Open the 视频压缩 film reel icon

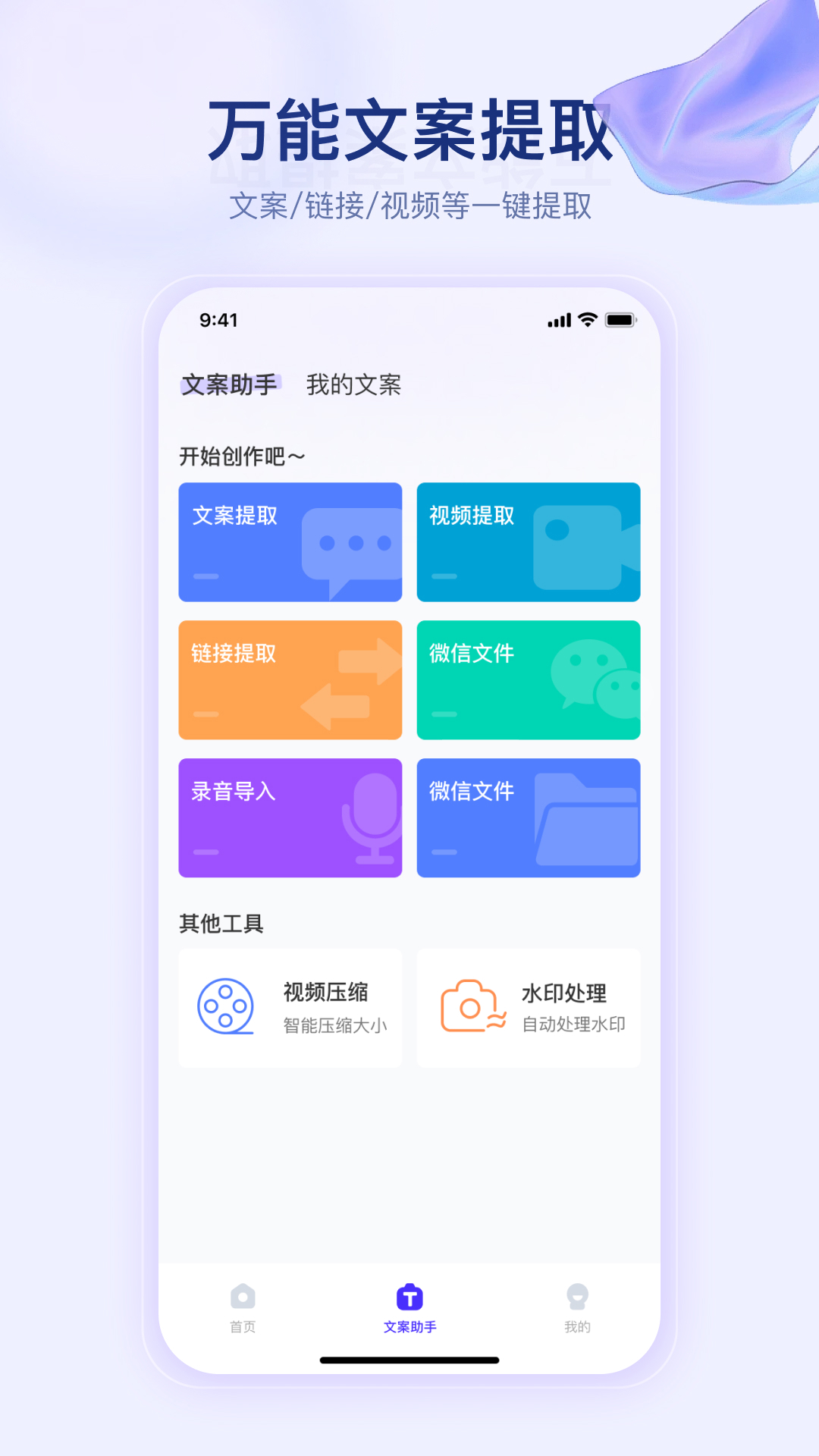tap(226, 1008)
